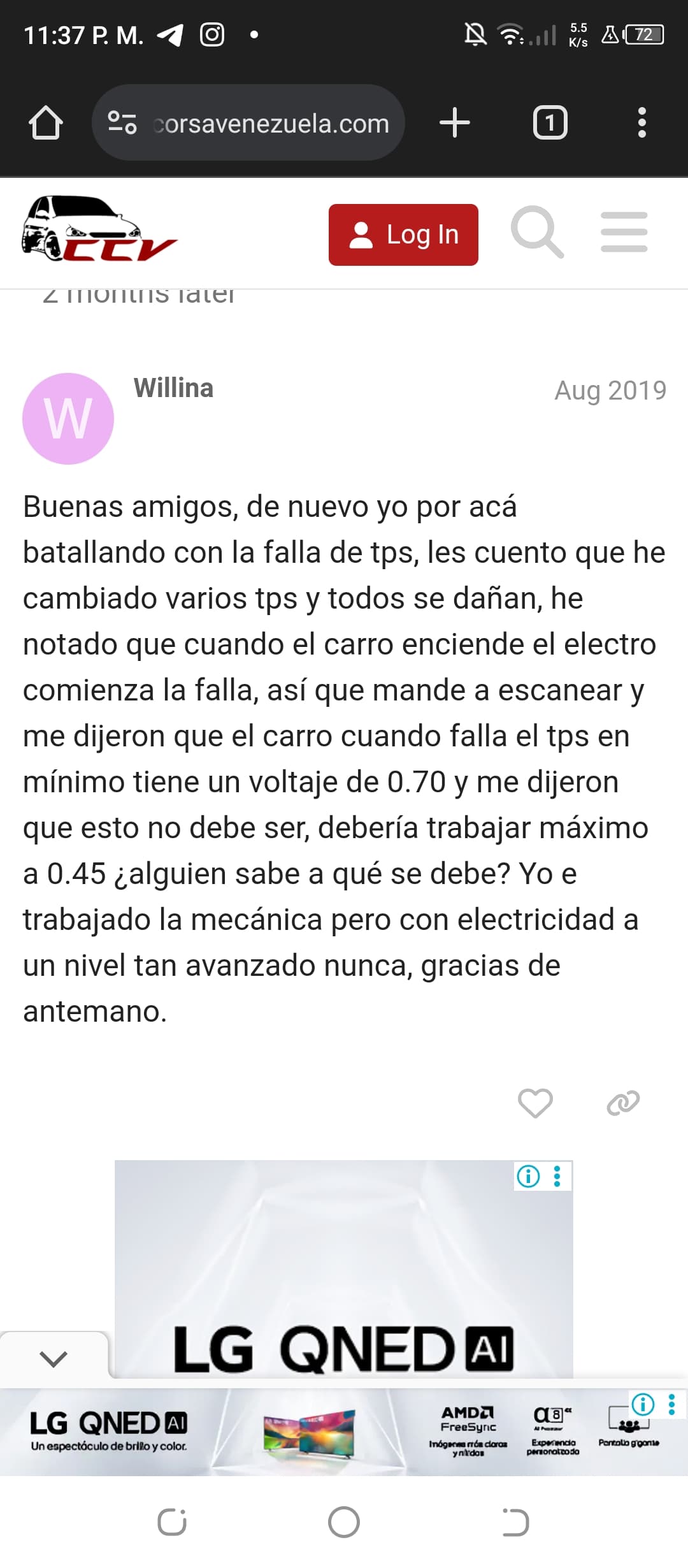
Task: Open the forum search
Action: point(537,232)
